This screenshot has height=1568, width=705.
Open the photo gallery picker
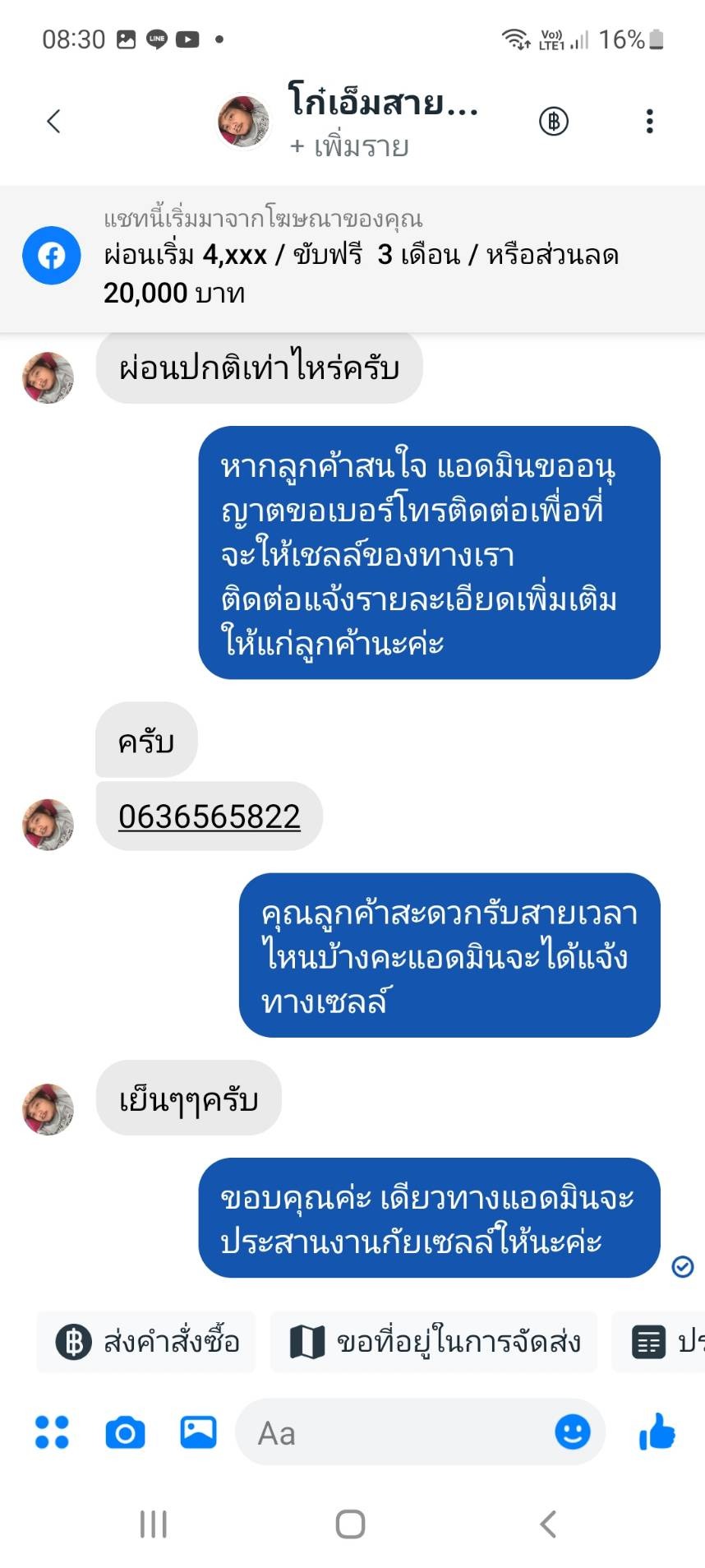198,1432
